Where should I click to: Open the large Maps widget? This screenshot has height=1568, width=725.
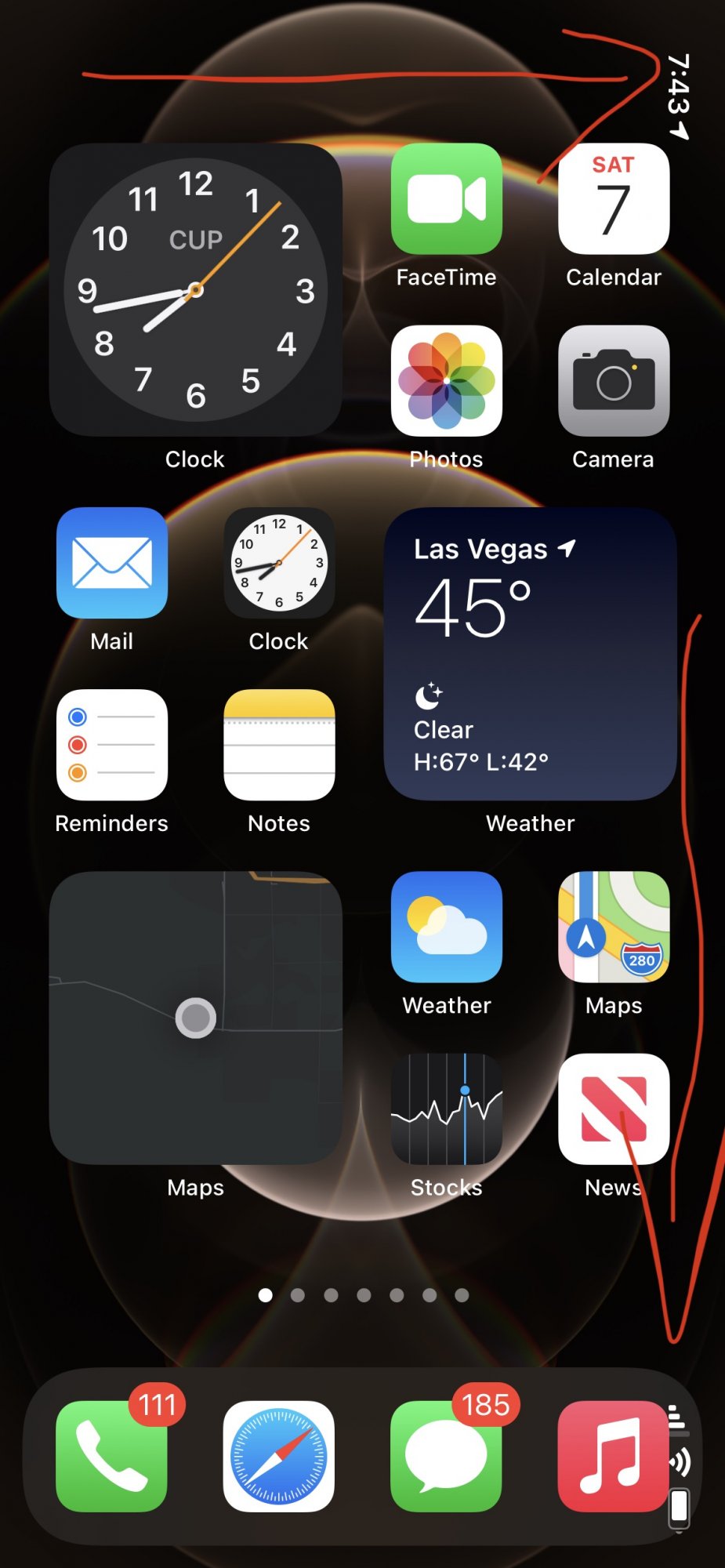coord(195,1017)
